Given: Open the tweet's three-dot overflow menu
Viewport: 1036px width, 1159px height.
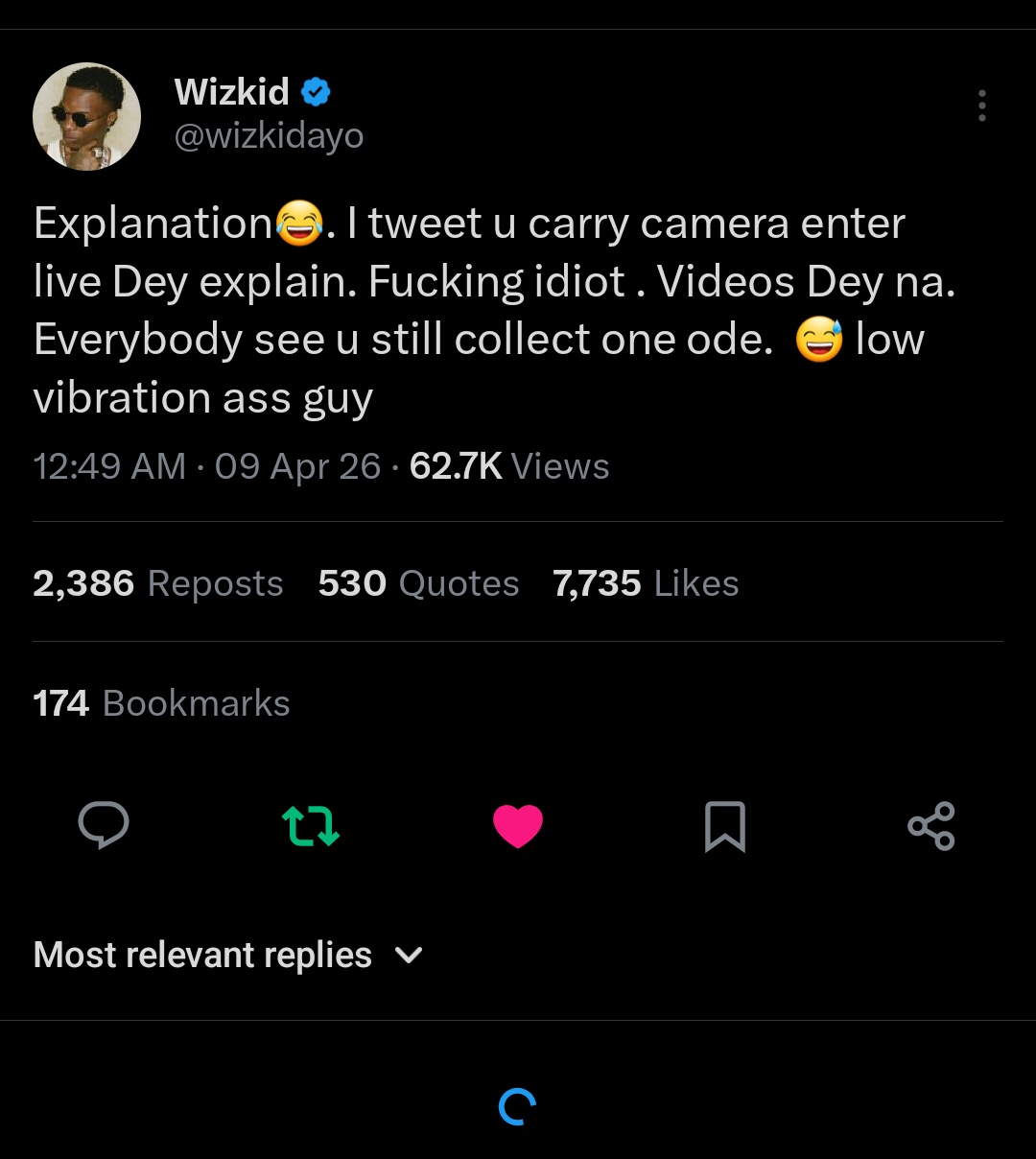Looking at the screenshot, I should [981, 106].
